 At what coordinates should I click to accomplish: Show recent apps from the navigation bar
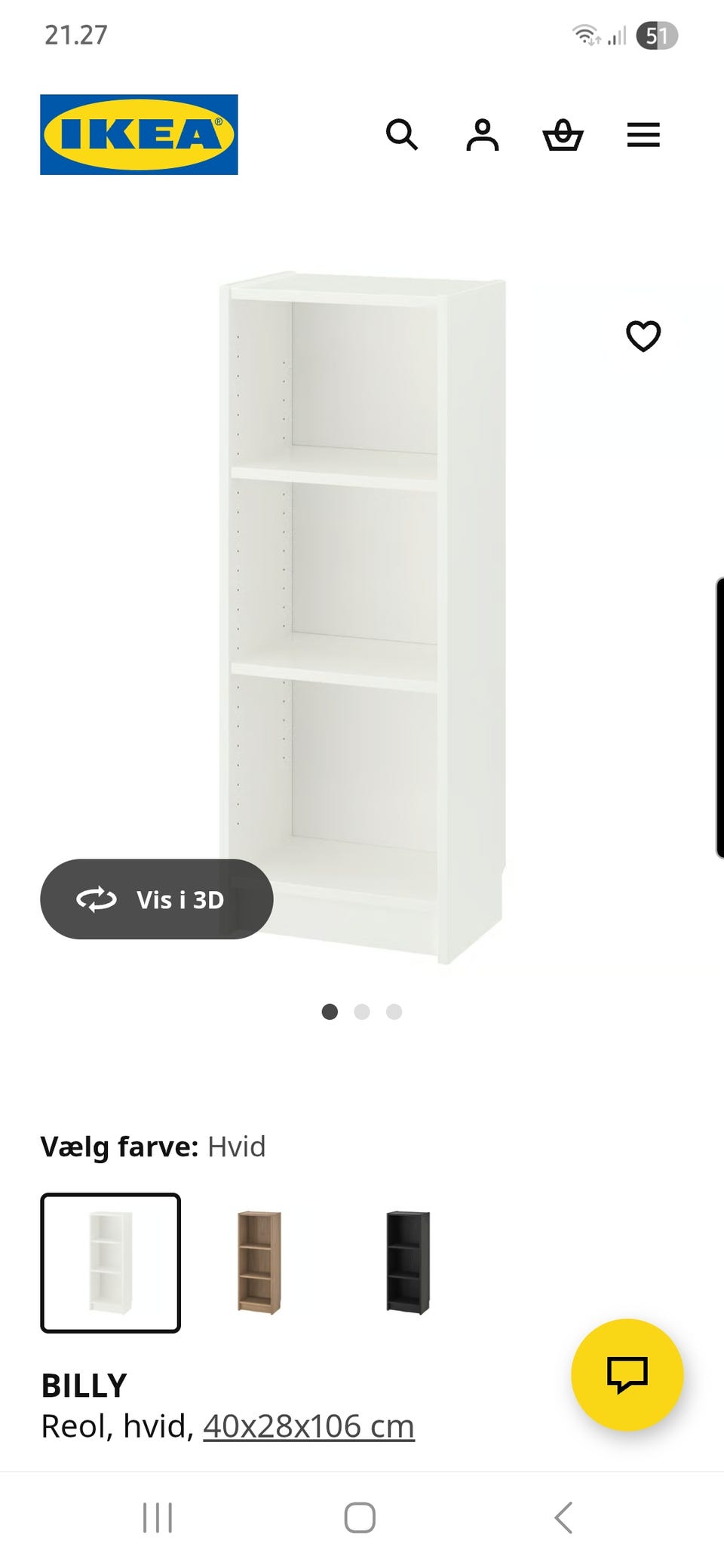[158, 1517]
